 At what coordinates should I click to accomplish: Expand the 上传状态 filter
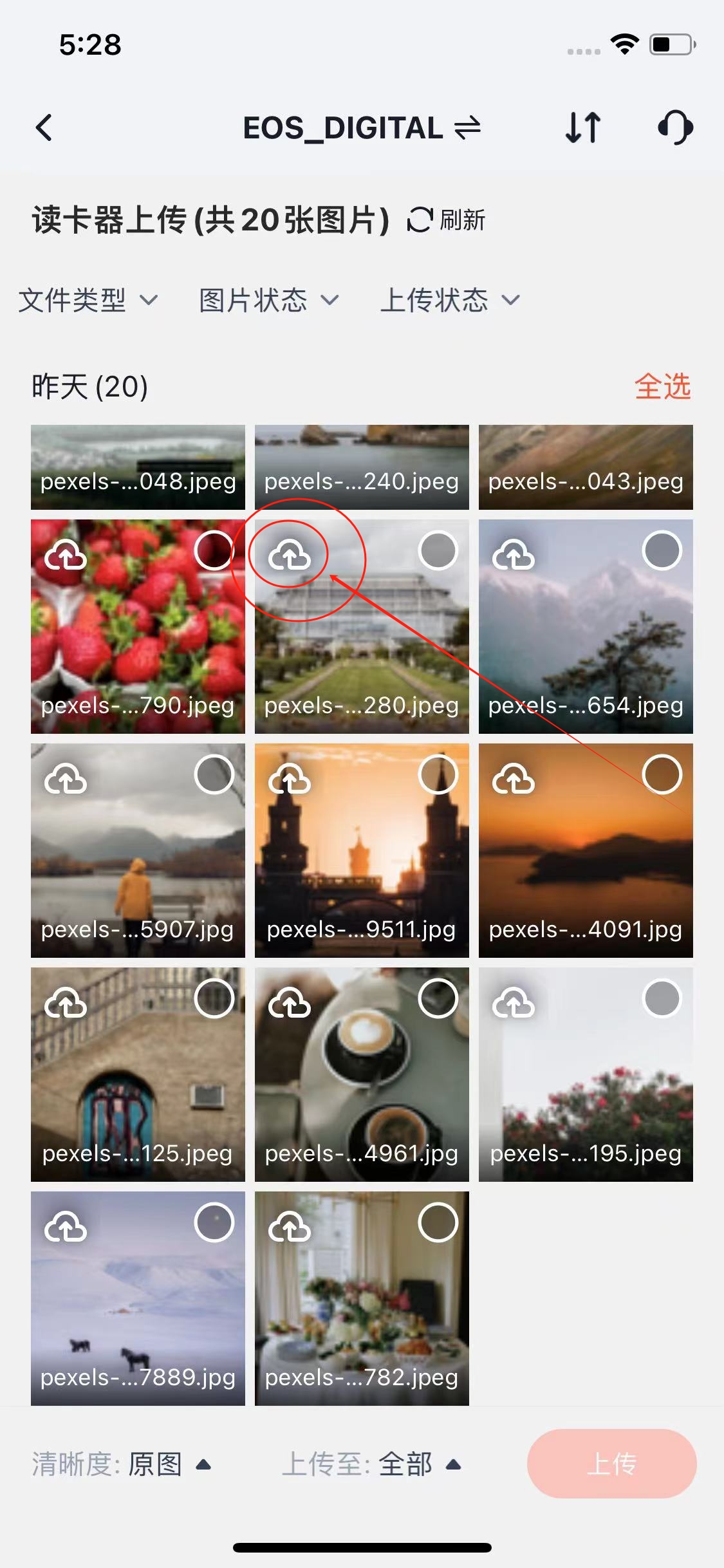pyautogui.click(x=450, y=300)
